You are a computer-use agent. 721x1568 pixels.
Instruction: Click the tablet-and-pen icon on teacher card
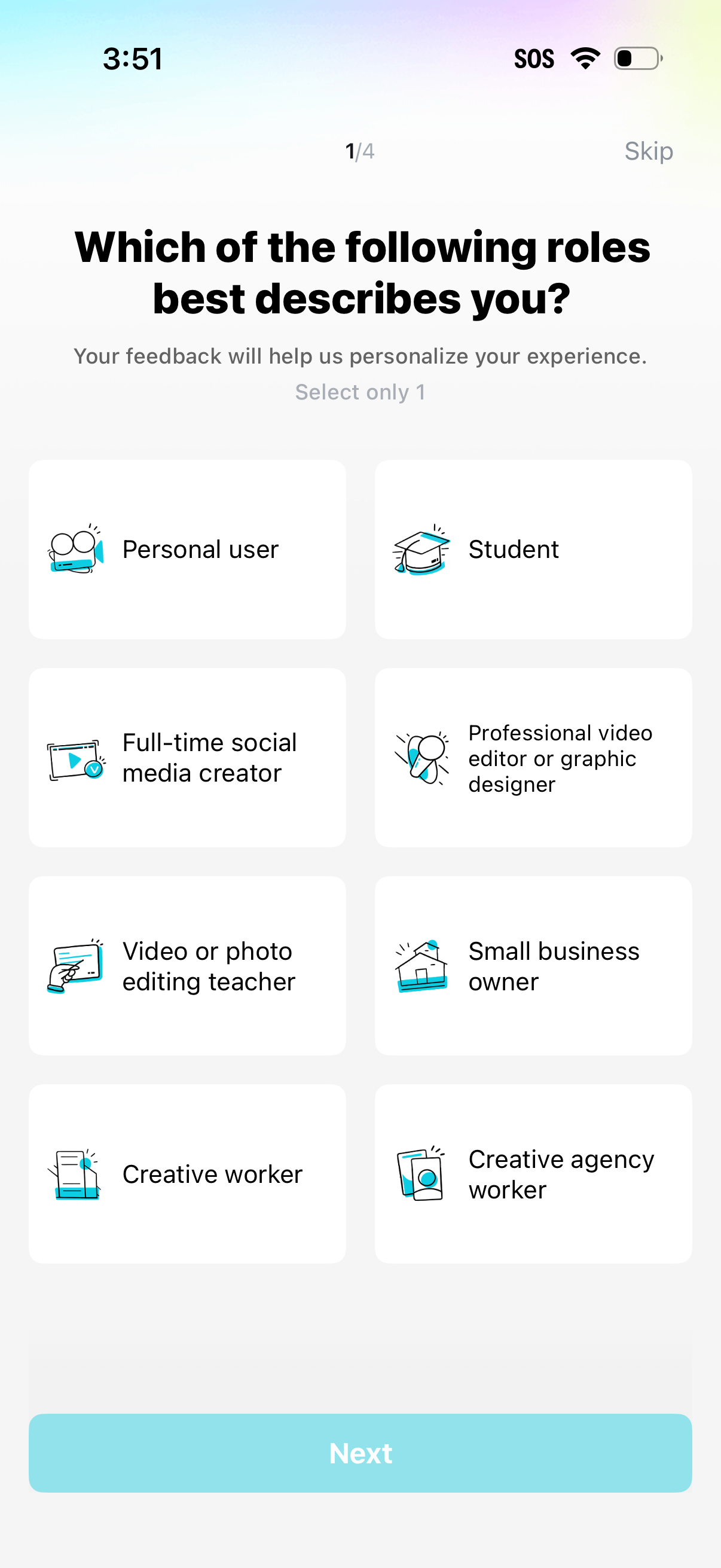(x=75, y=965)
